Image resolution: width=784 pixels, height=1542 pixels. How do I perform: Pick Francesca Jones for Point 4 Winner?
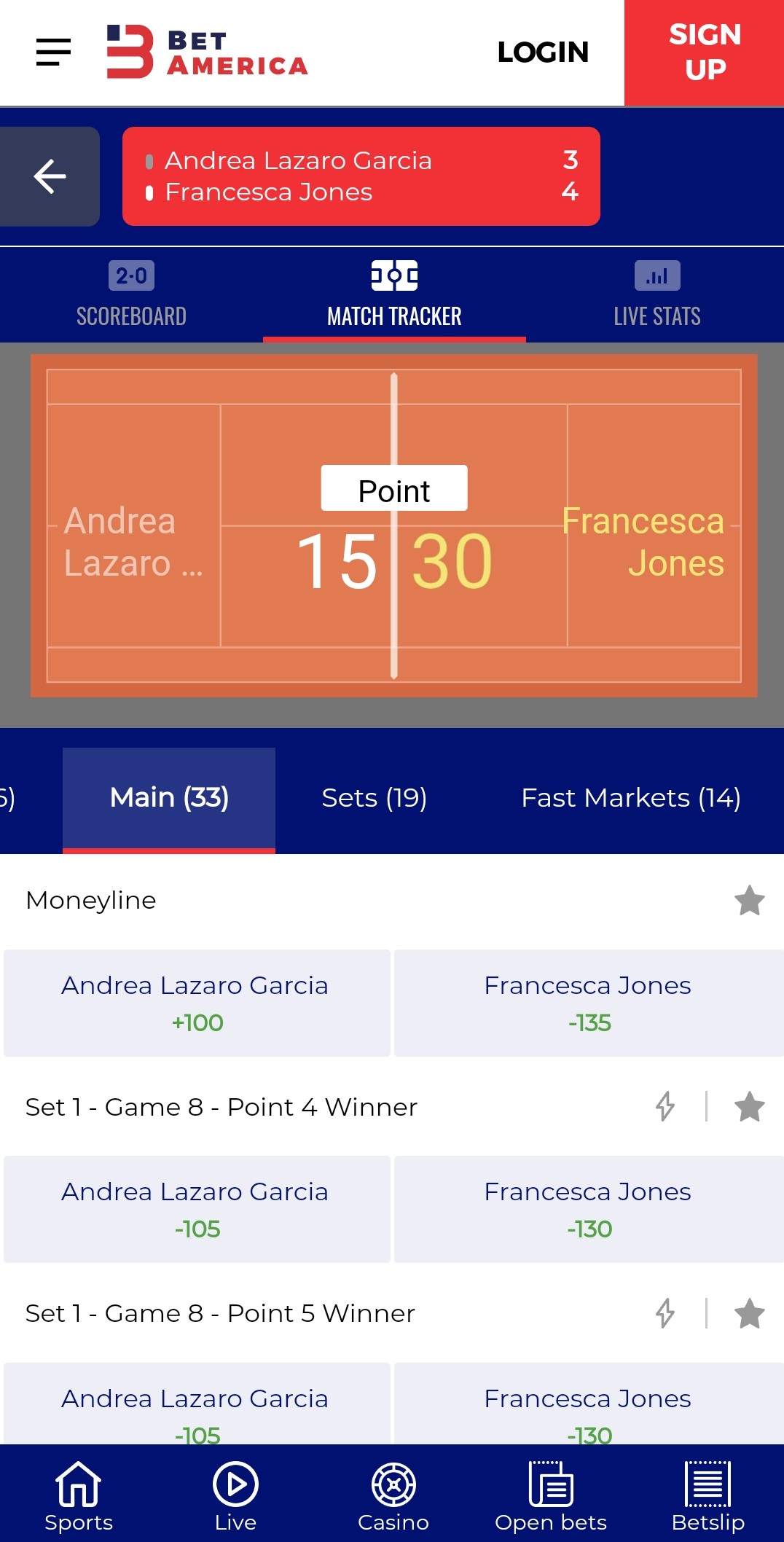coord(589,1210)
